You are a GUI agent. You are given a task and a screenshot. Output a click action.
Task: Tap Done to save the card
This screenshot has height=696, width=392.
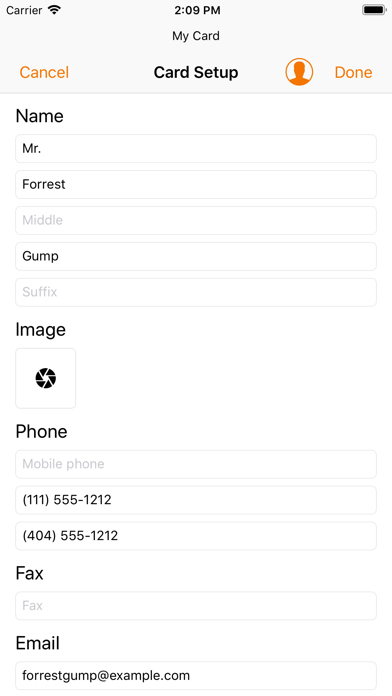point(353,72)
